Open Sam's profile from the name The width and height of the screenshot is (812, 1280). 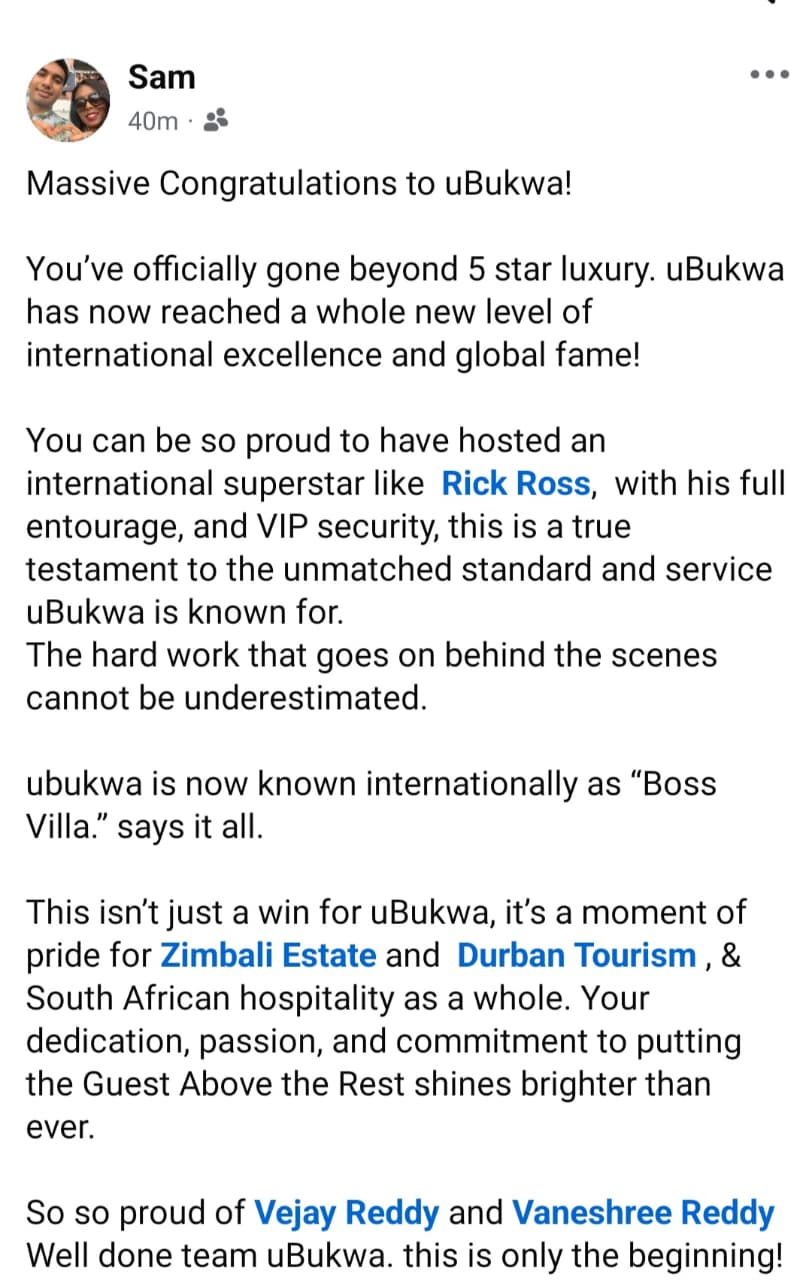(162, 77)
